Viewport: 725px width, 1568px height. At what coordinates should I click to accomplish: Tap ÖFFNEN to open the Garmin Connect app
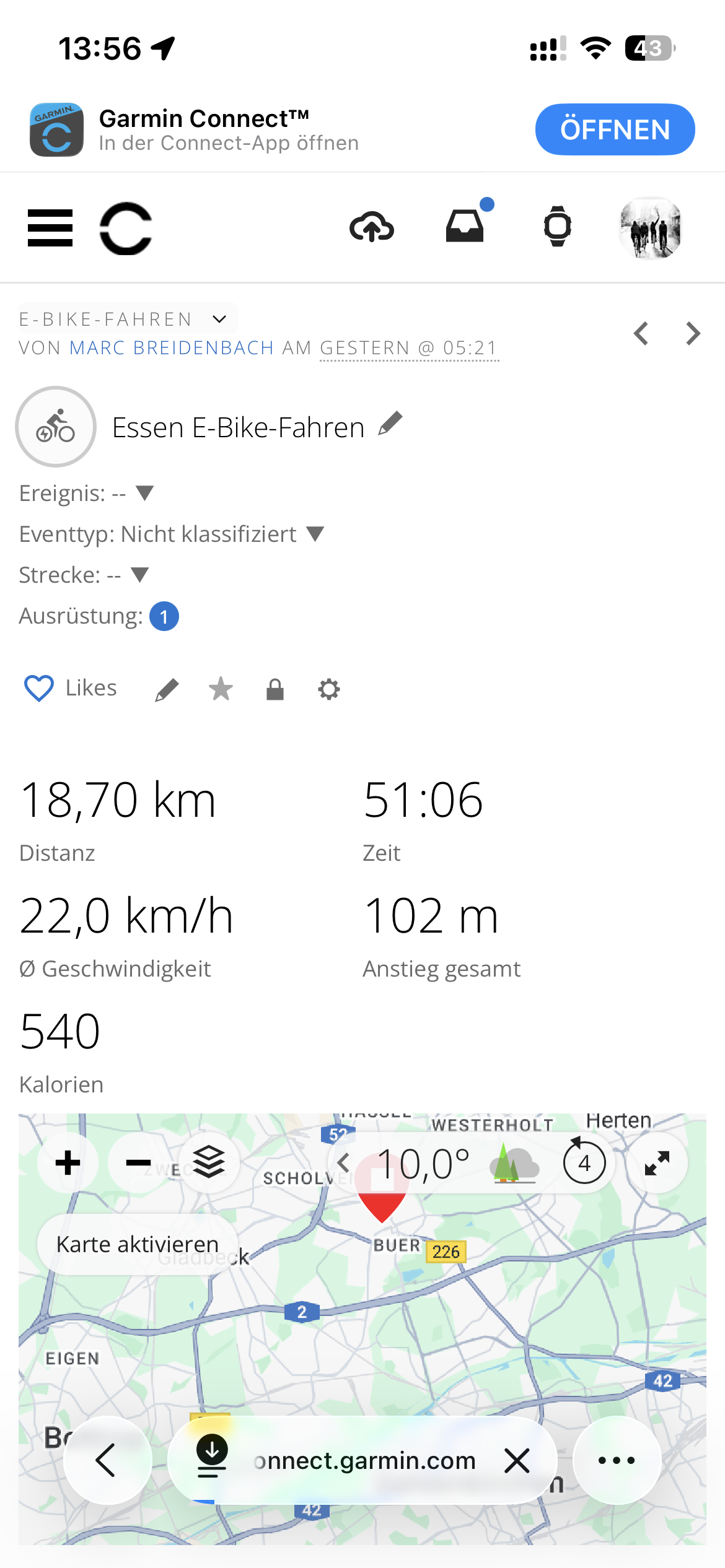pos(615,129)
